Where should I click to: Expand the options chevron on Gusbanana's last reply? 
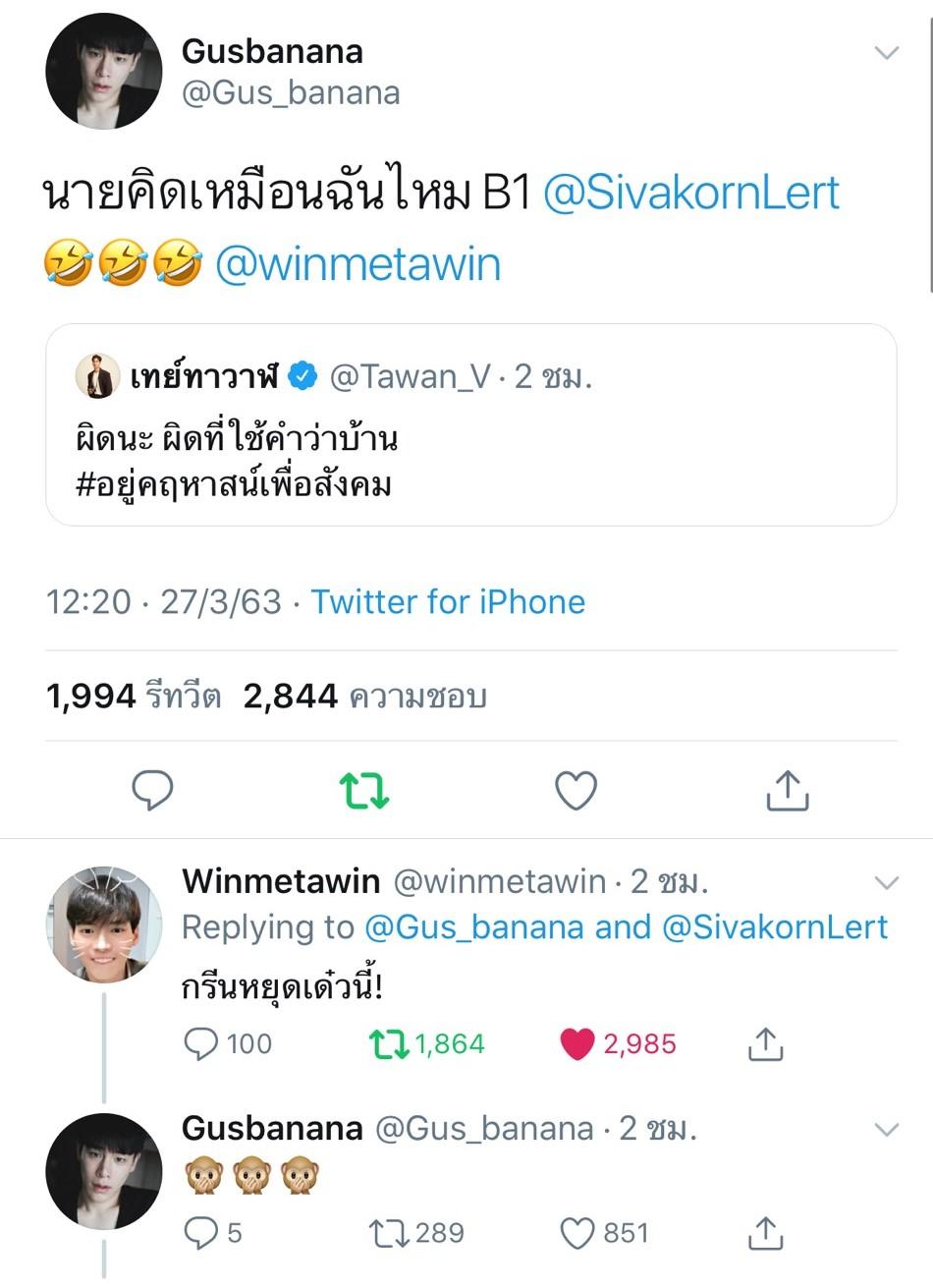[889, 1130]
